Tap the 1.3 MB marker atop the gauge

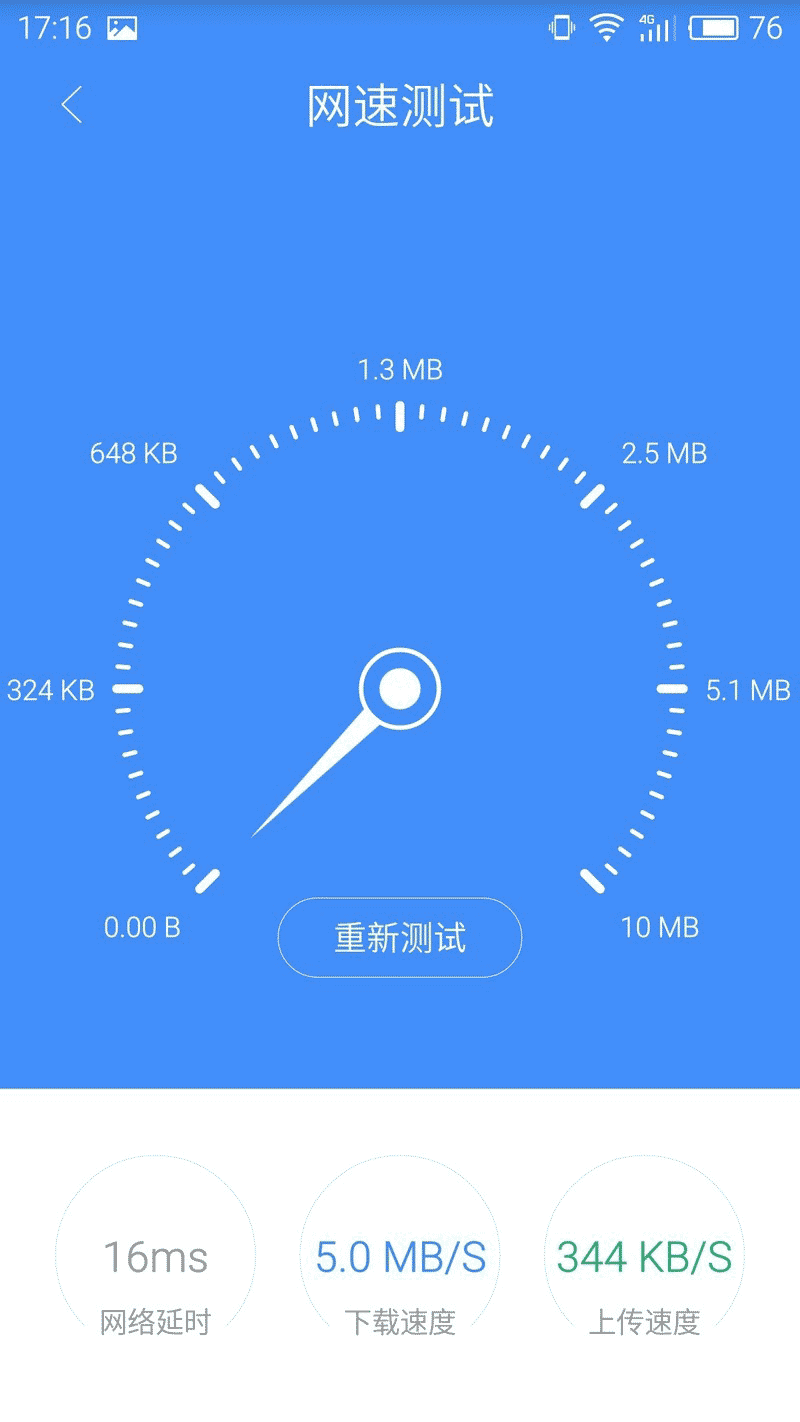tap(399, 369)
